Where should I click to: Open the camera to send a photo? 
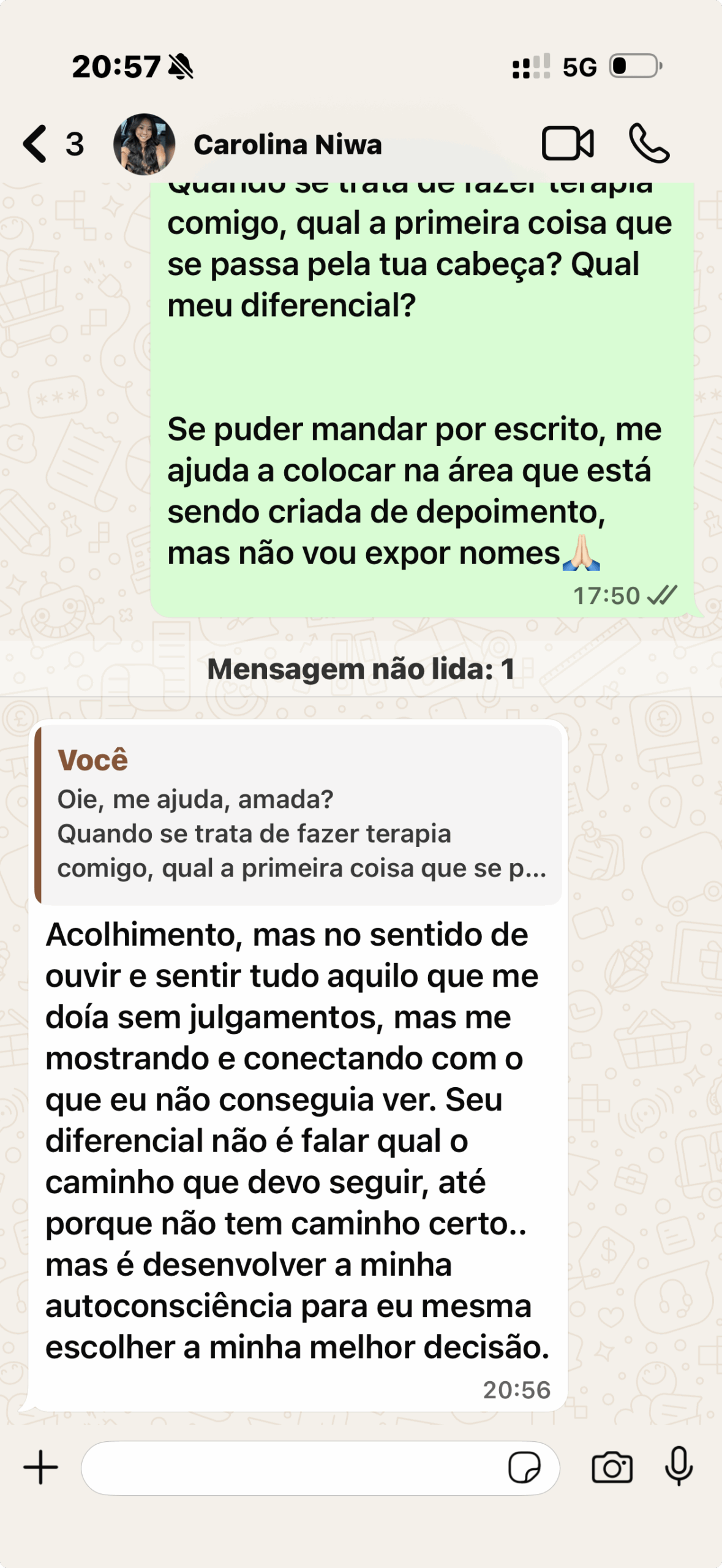(x=612, y=1468)
